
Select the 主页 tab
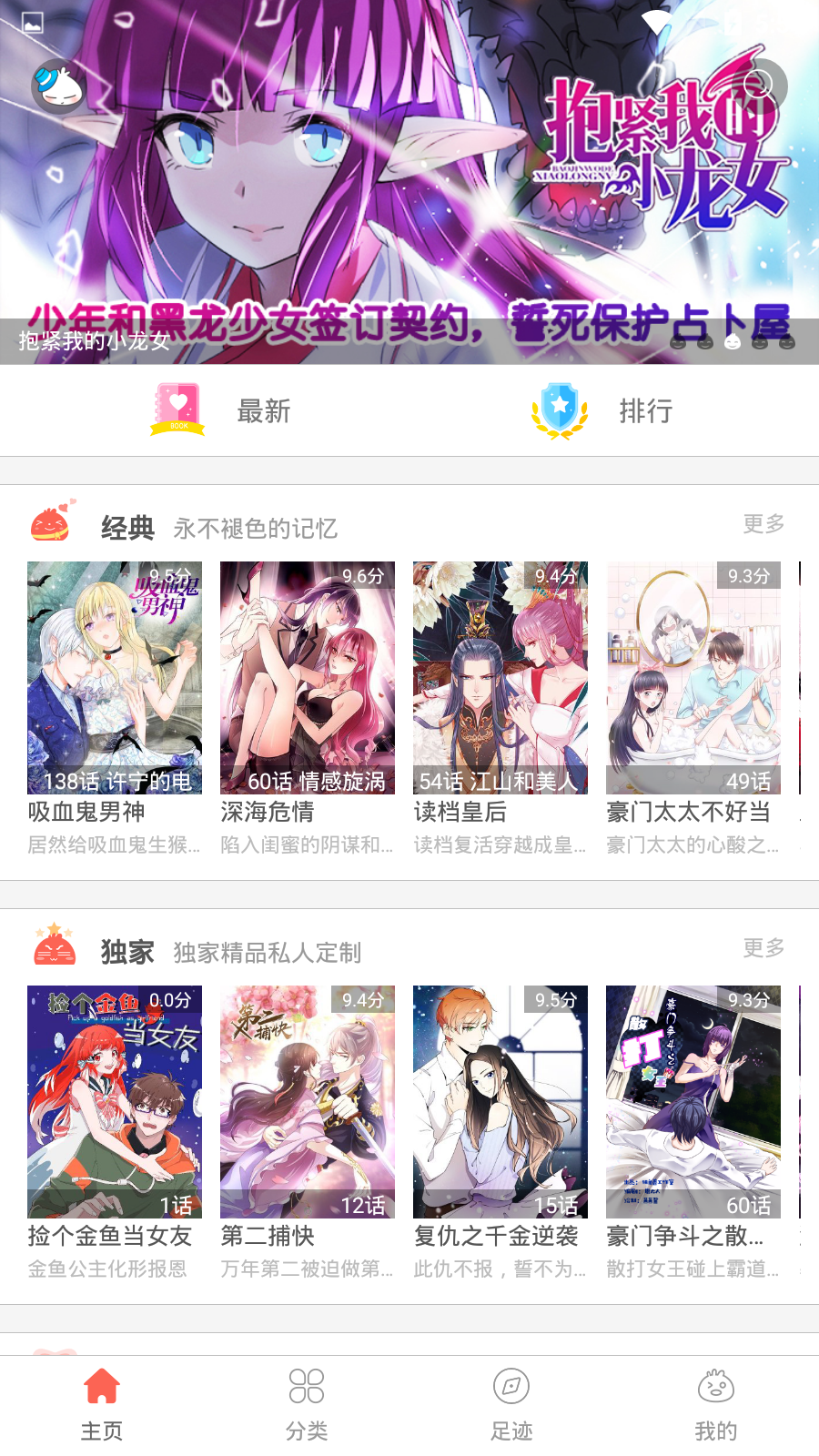[102, 1405]
